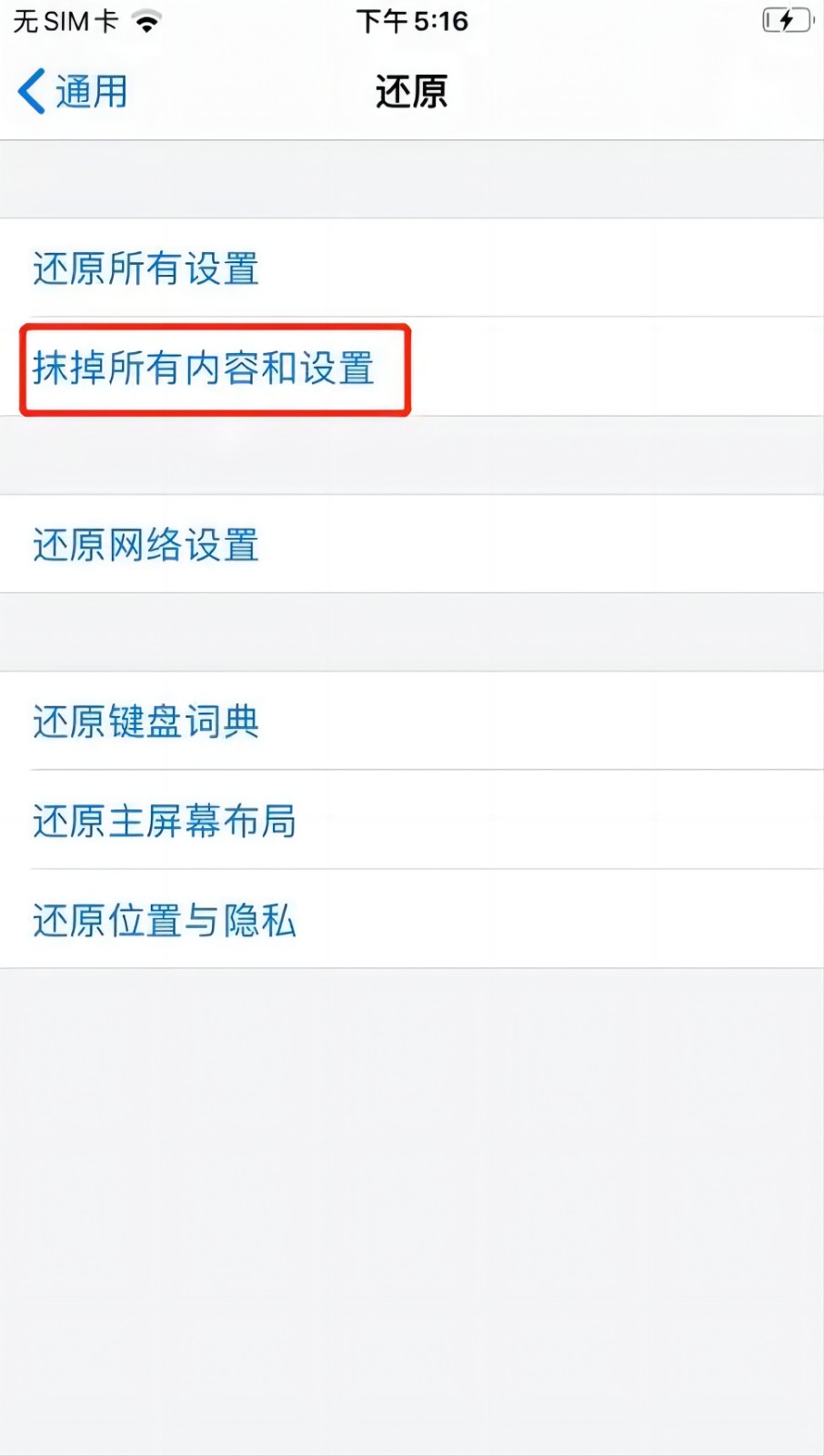This screenshot has height=1456, width=824.
Task: Open 还原键盘词典 option
Action: tap(146, 722)
